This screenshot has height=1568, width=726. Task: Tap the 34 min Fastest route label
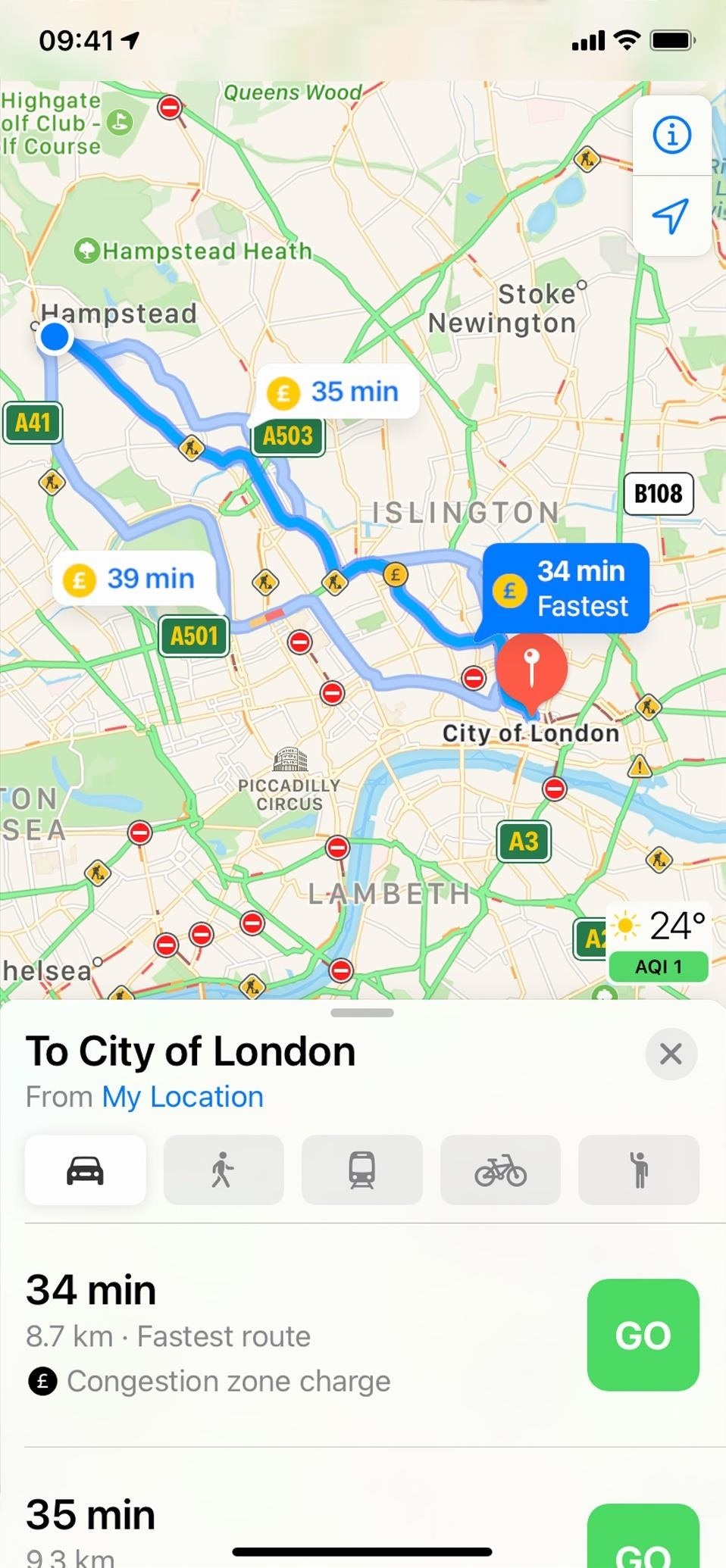tap(566, 589)
